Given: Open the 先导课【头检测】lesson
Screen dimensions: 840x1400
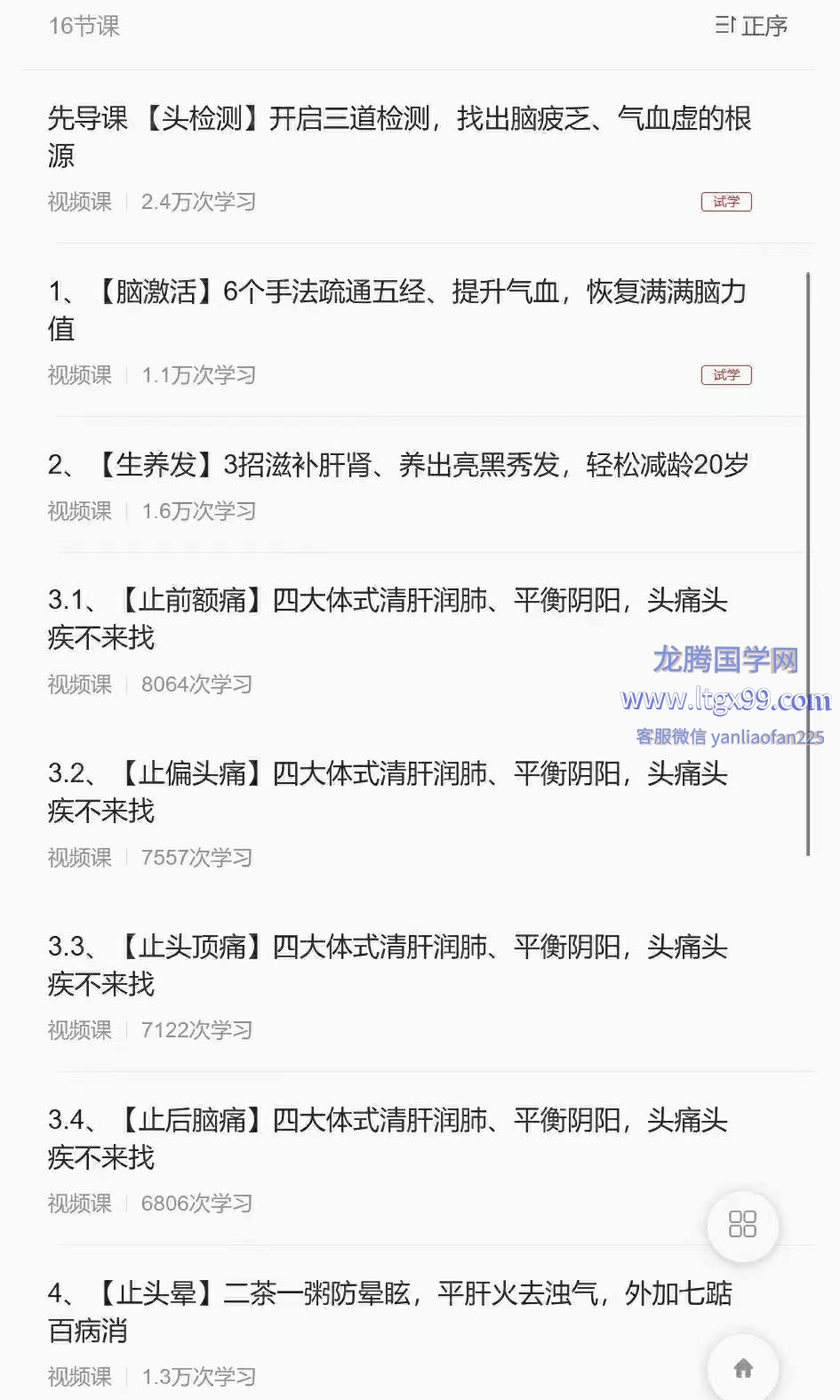Looking at the screenshot, I should [418, 157].
